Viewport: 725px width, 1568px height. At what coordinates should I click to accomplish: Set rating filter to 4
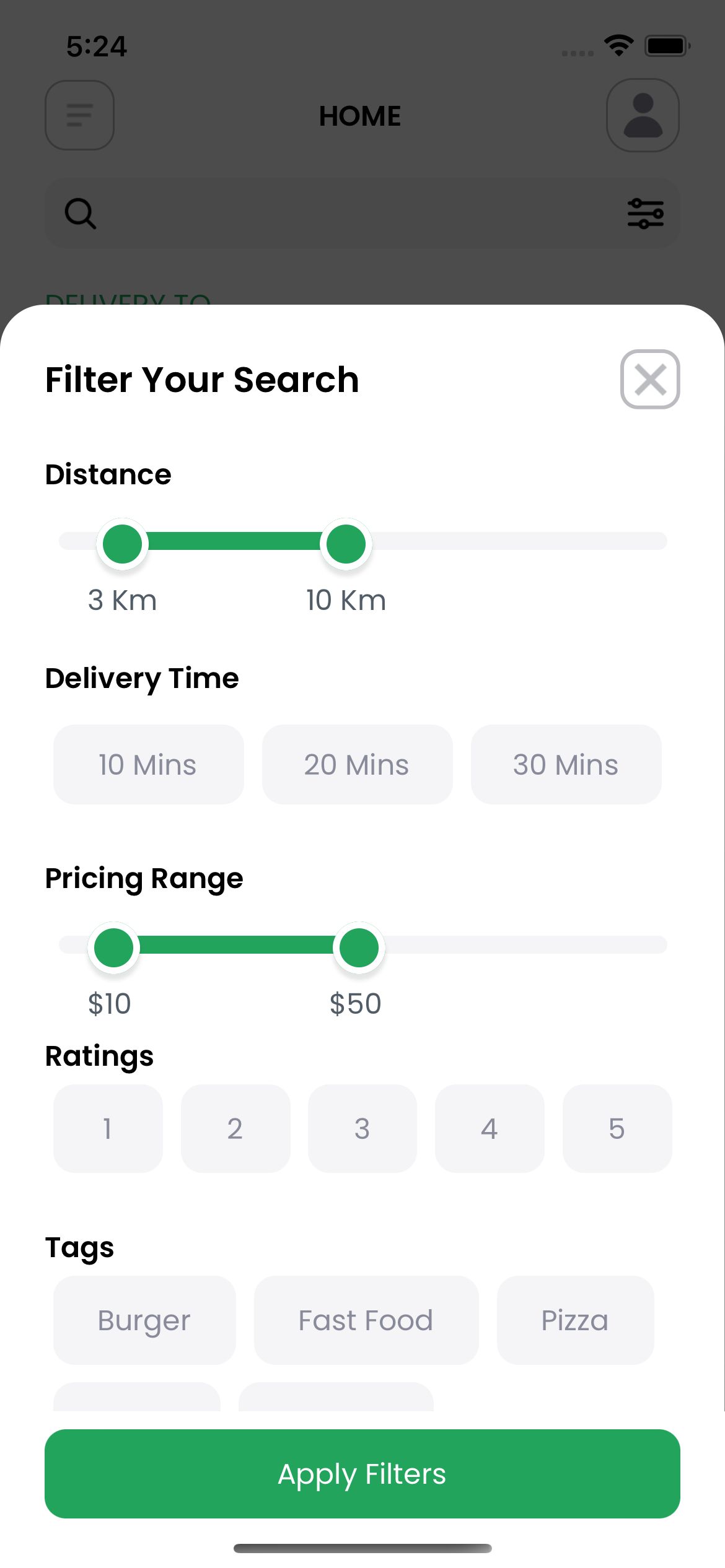[490, 1128]
